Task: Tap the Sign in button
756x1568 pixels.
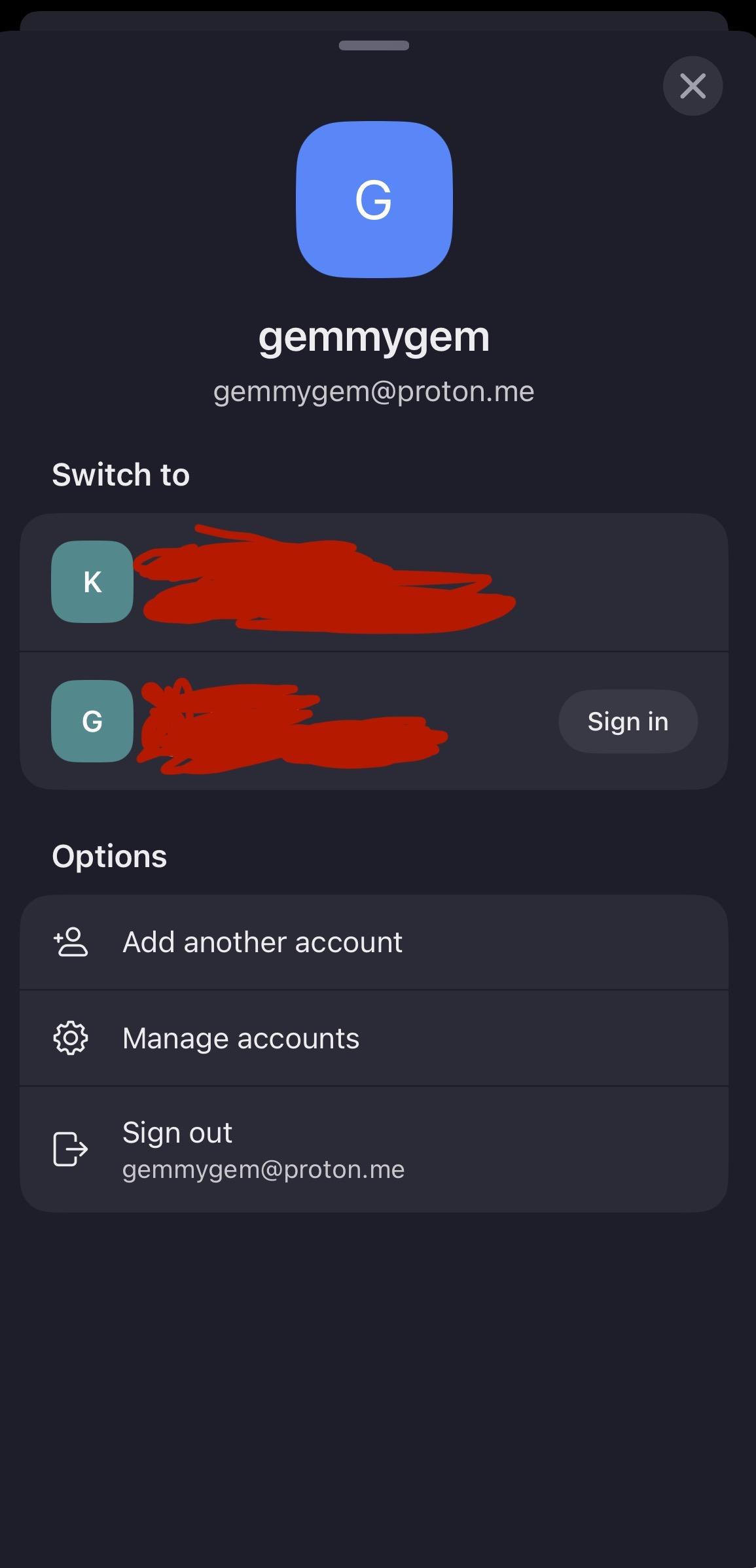Action: [628, 721]
